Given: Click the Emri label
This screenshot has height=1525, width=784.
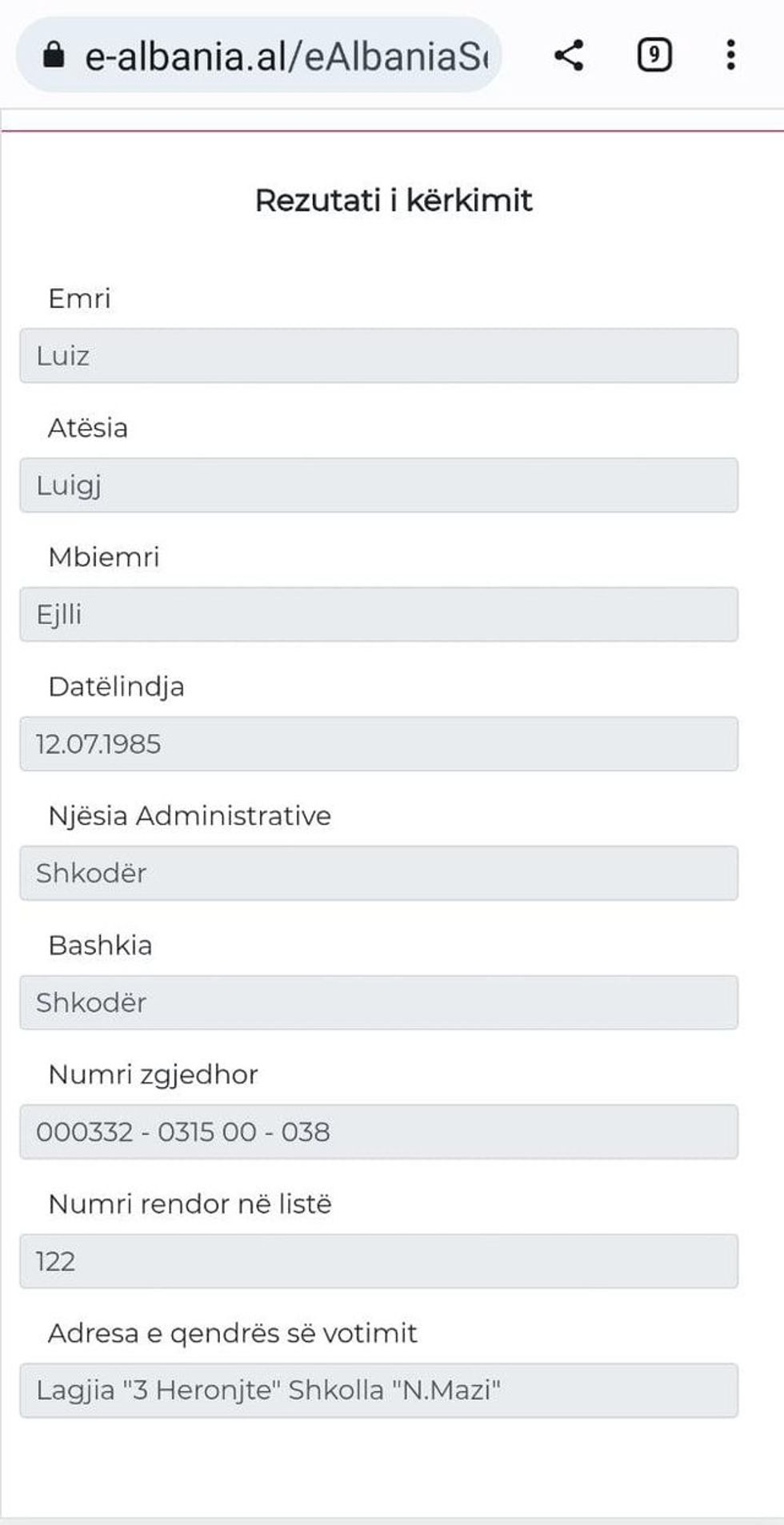Looking at the screenshot, I should (80, 298).
